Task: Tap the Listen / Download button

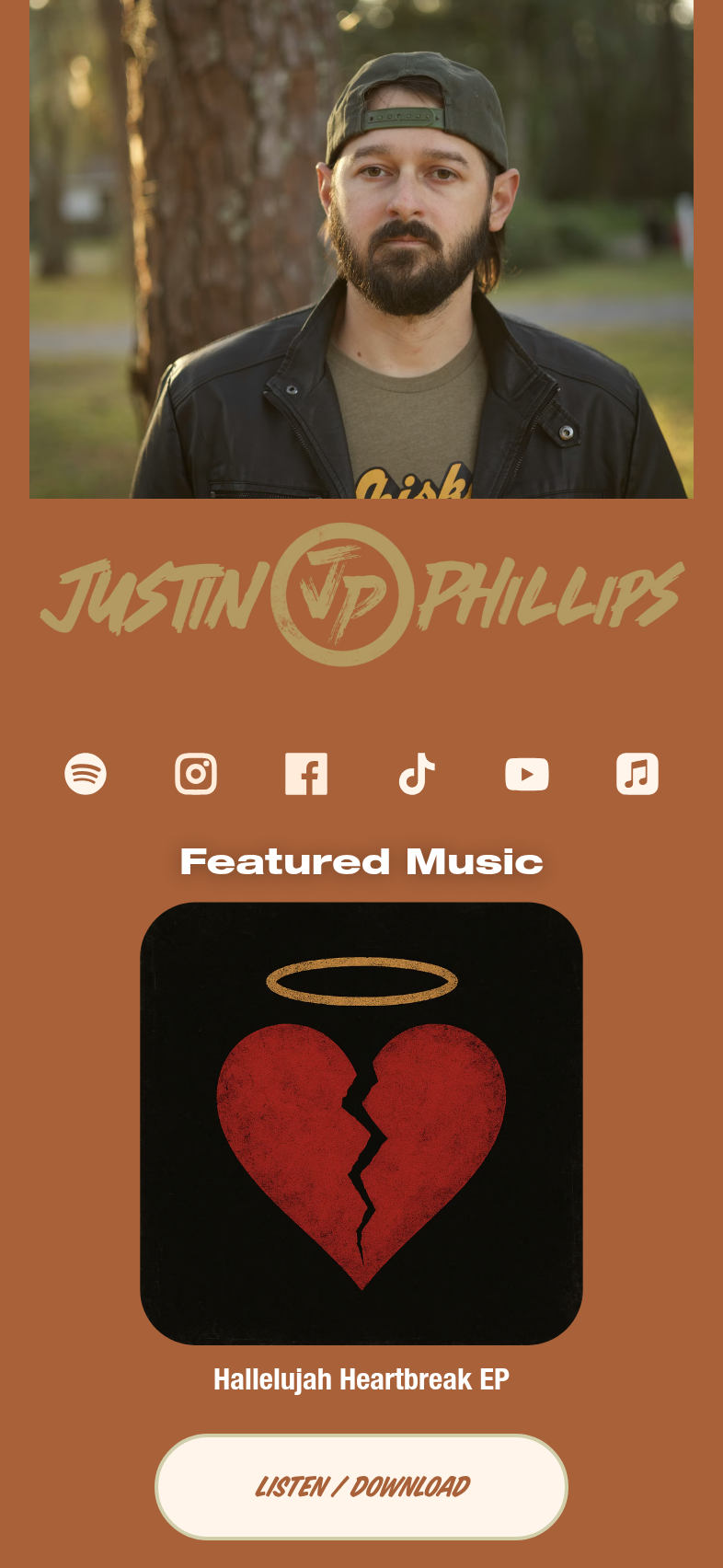Action: coord(361,1486)
